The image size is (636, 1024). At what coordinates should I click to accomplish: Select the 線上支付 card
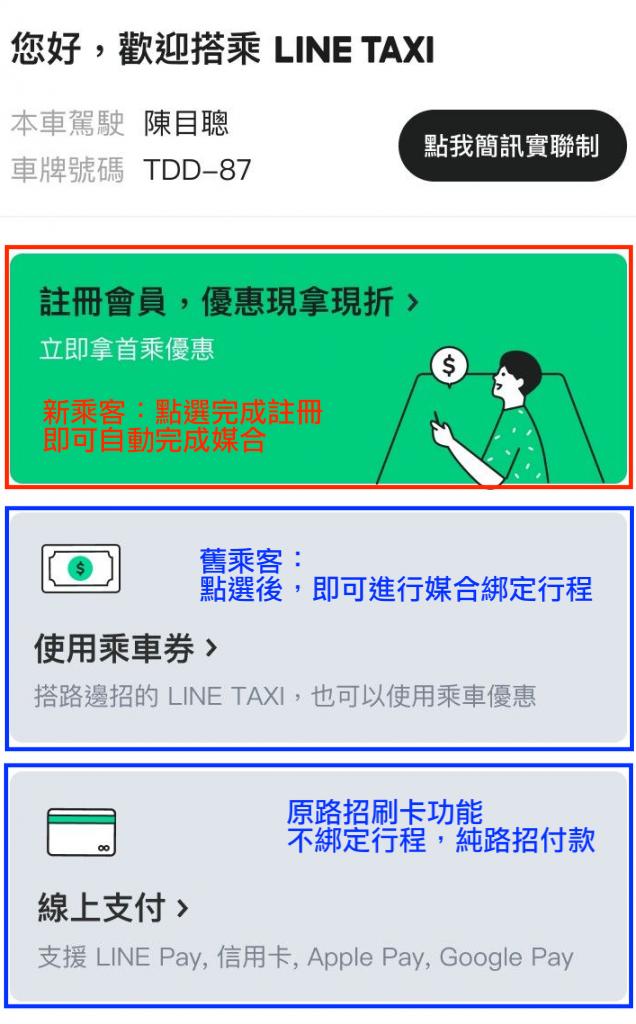[x=319, y=886]
